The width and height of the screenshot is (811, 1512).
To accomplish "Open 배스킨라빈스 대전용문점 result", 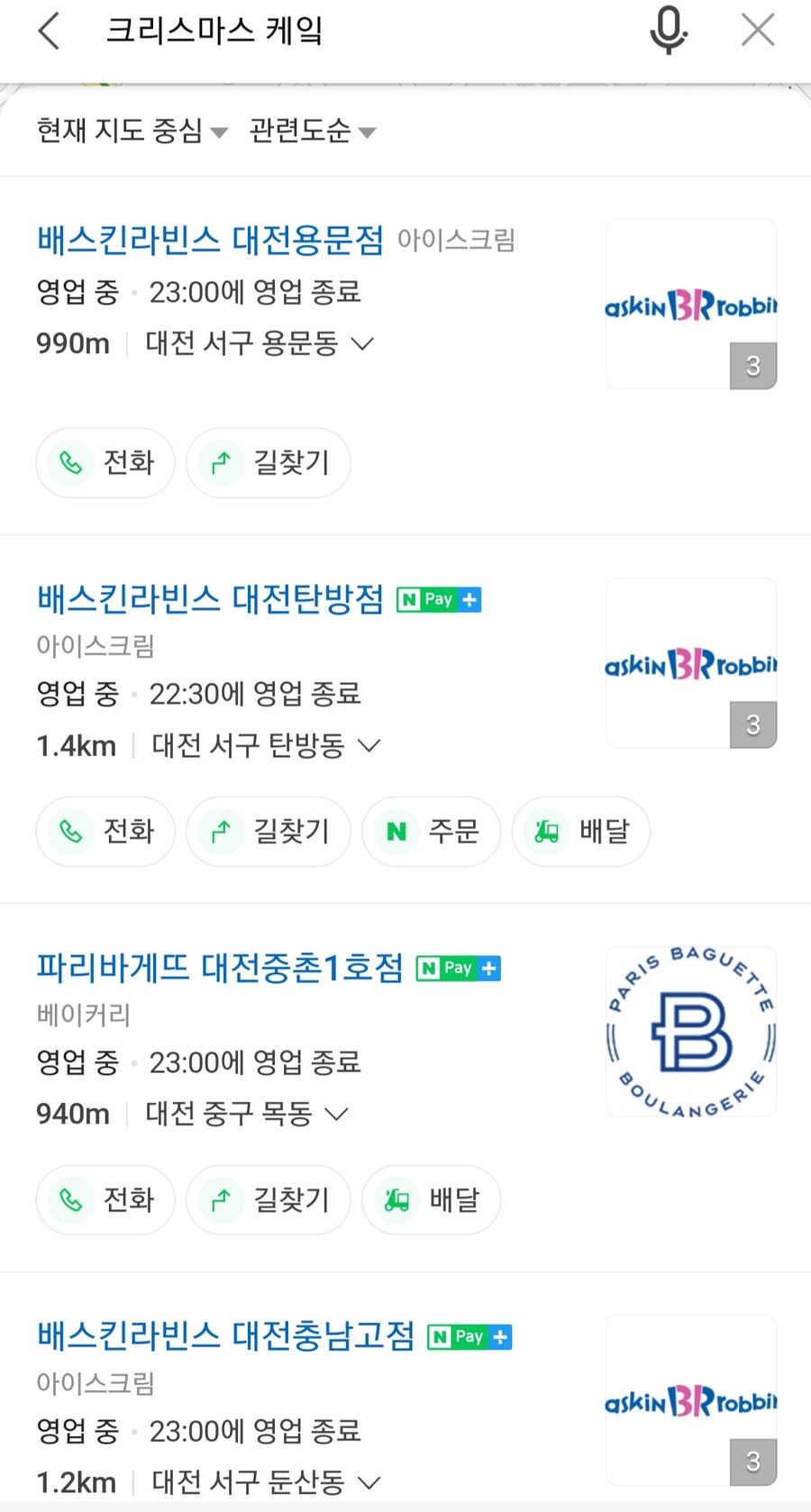I will pyautogui.click(x=210, y=240).
